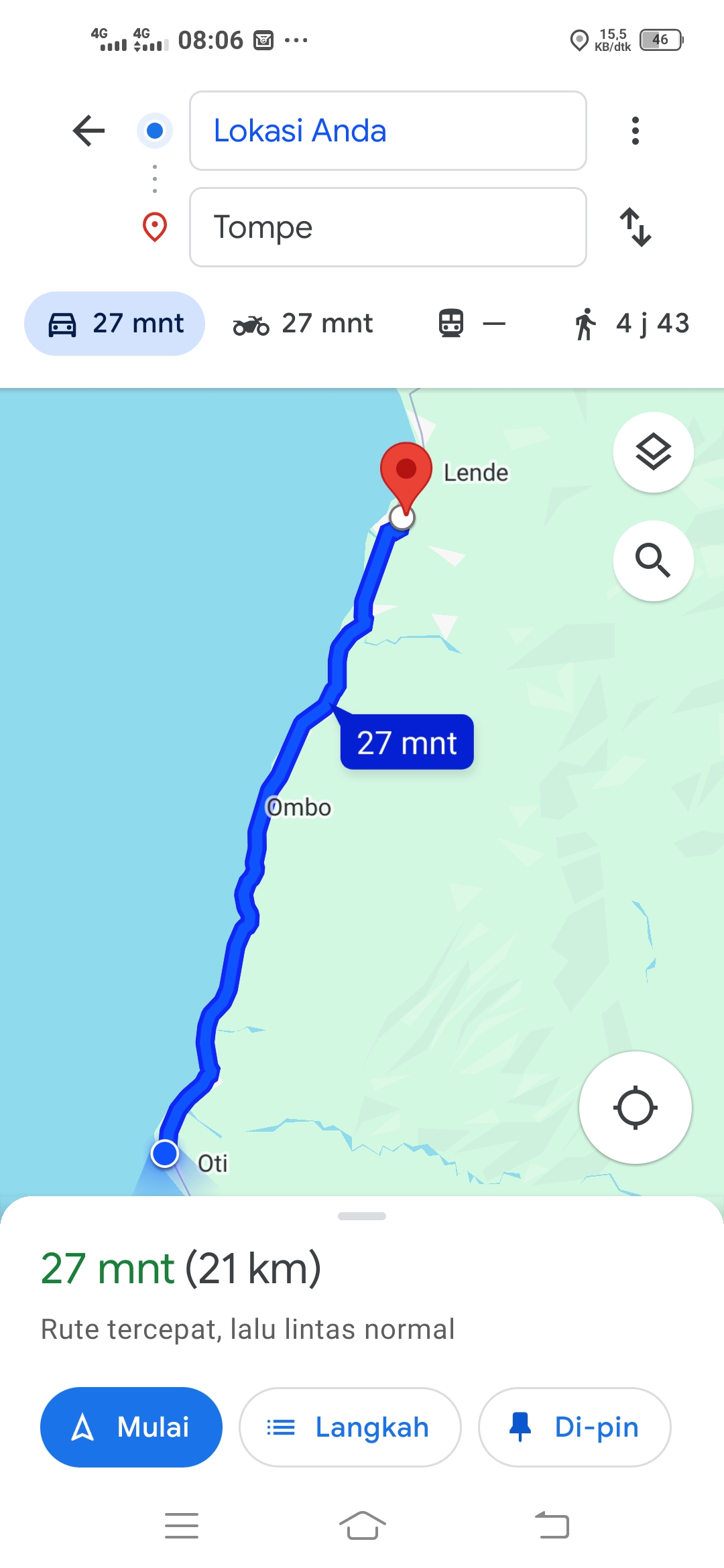Edit the destination field Tompe

pos(388,227)
